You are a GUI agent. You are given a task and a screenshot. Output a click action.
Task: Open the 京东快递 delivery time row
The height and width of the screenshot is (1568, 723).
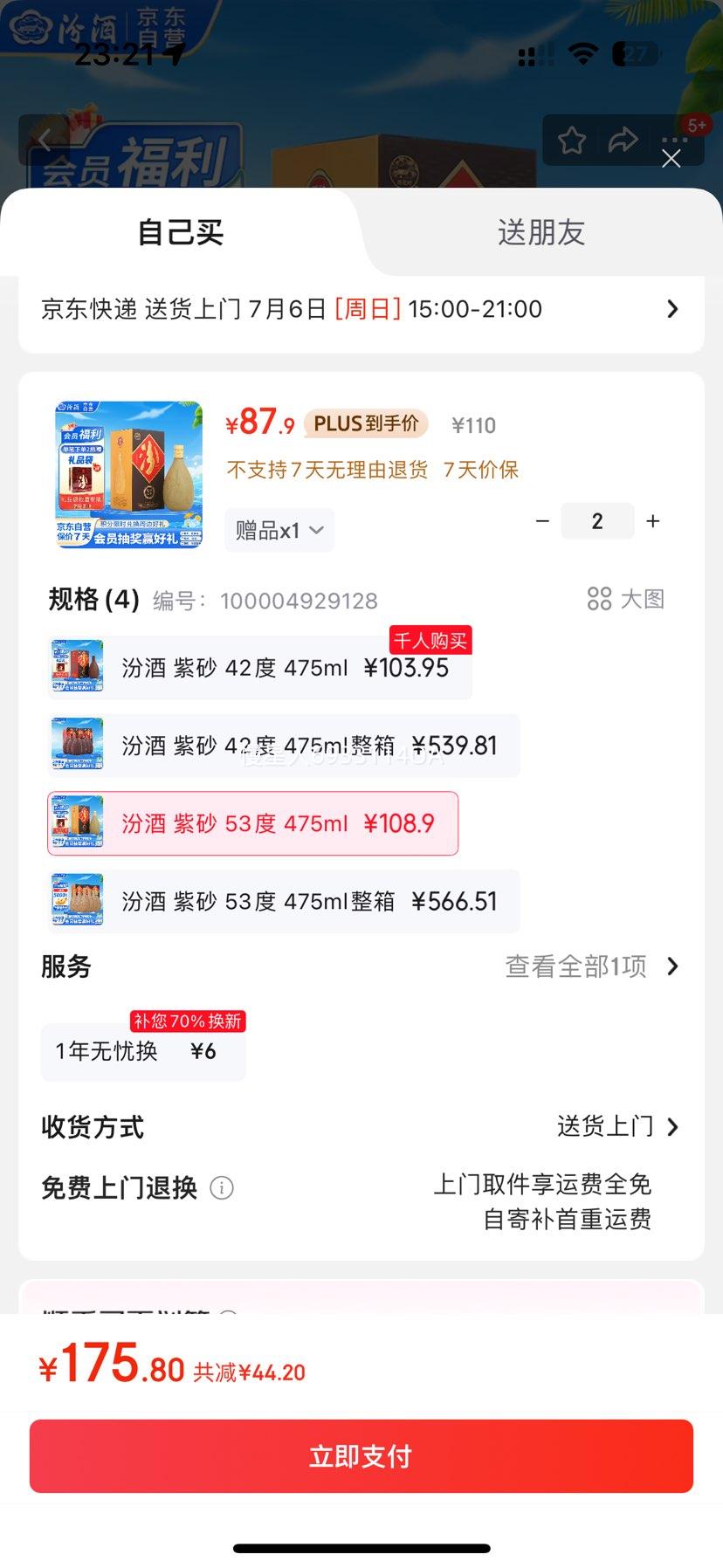(361, 309)
